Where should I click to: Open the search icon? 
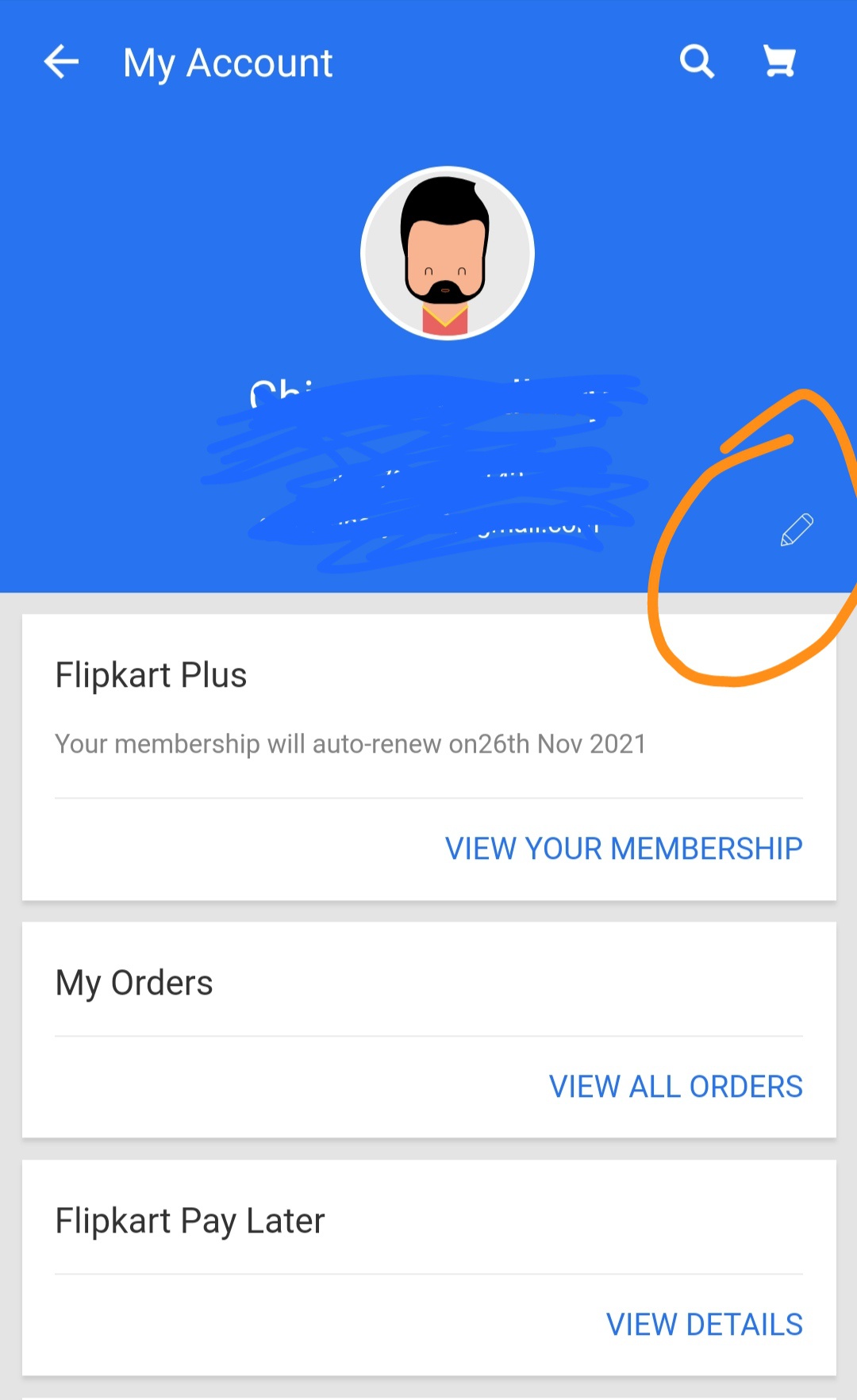click(x=697, y=61)
